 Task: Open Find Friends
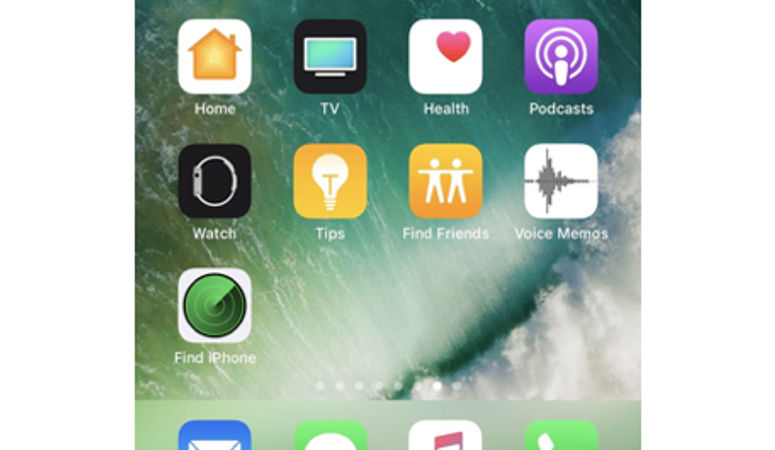(x=445, y=181)
